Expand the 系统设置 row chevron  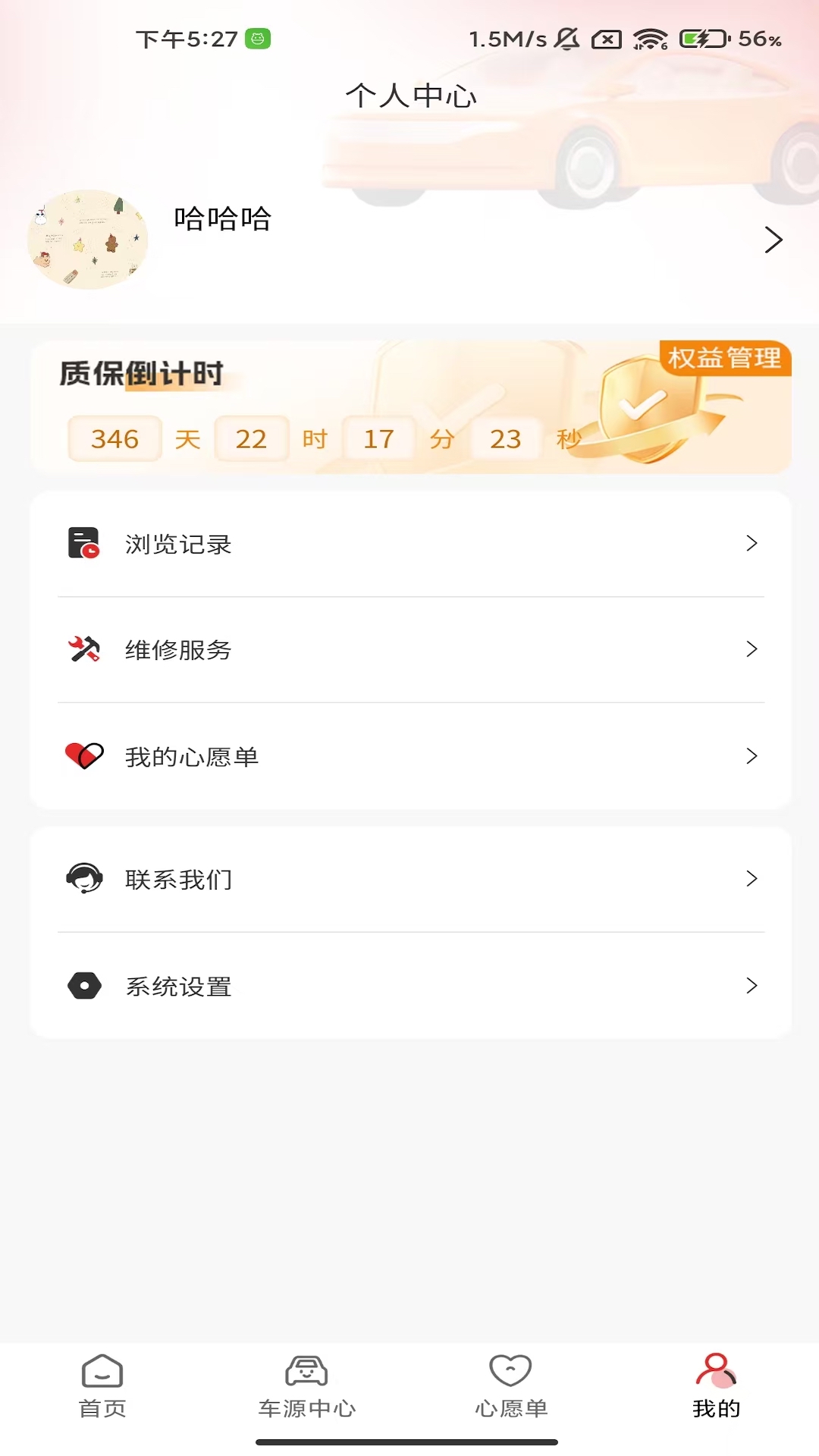[x=752, y=986]
